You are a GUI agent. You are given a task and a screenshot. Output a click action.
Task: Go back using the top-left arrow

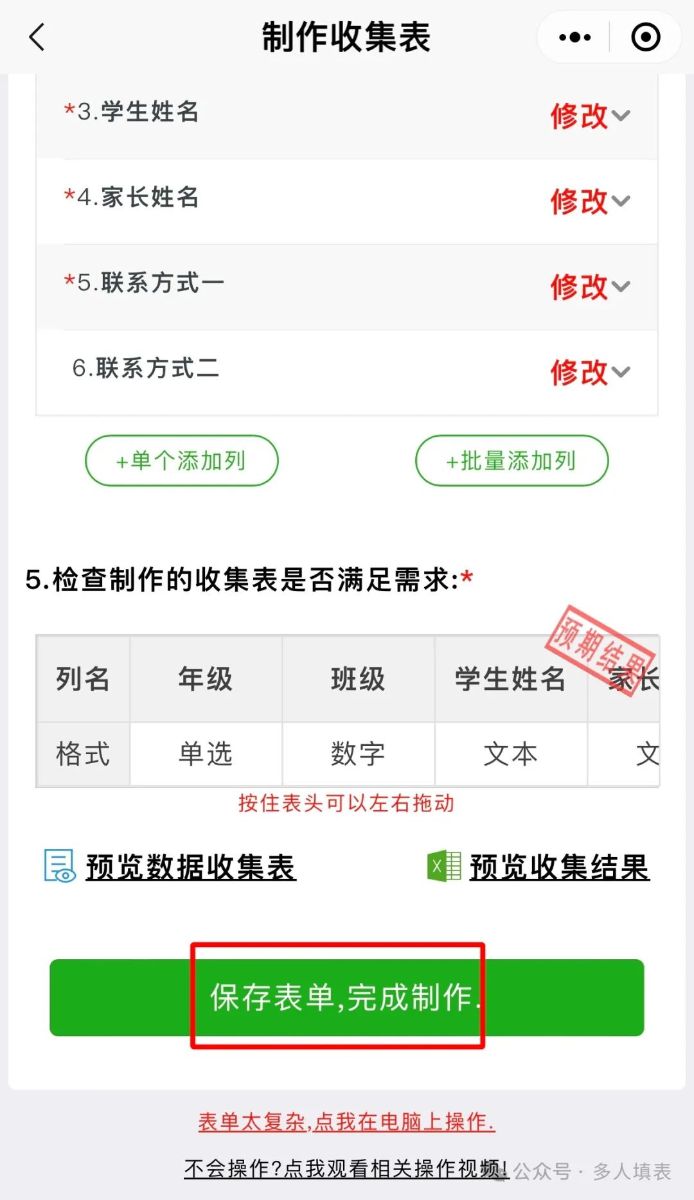(37, 38)
